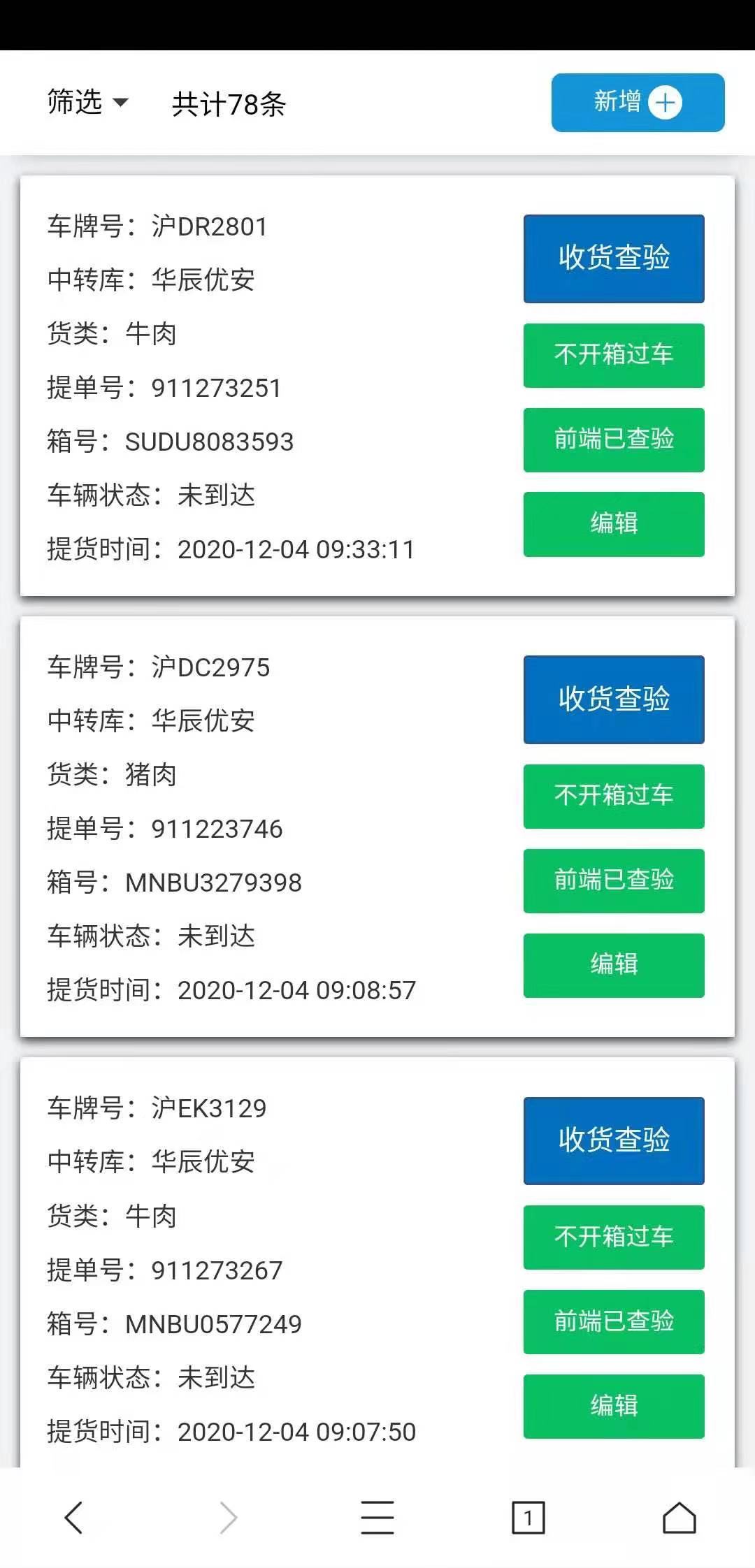Go to the browser home page
The height and width of the screenshot is (1568, 755).
679,1518
